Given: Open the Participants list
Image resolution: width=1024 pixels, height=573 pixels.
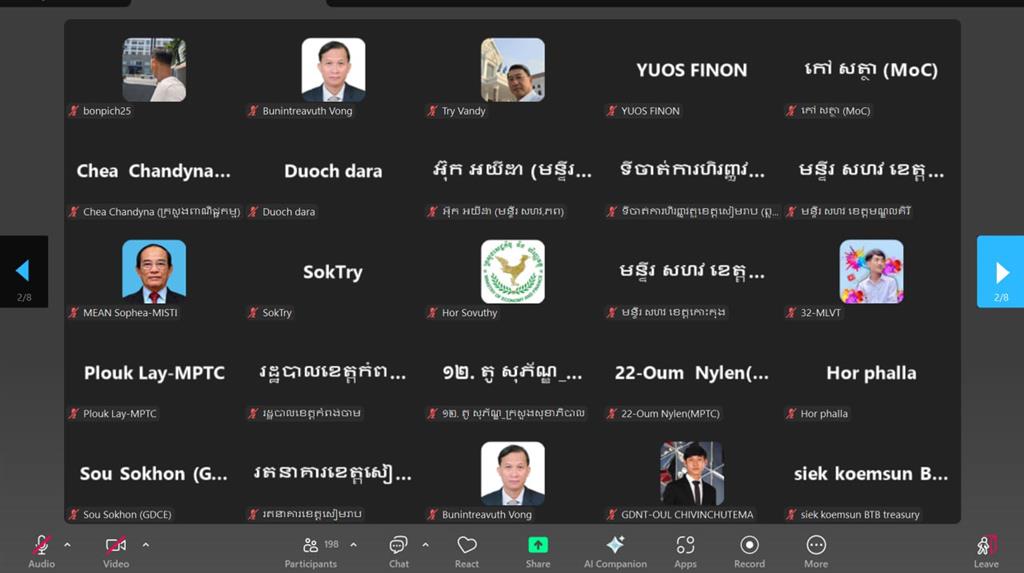Looking at the screenshot, I should 311,549.
